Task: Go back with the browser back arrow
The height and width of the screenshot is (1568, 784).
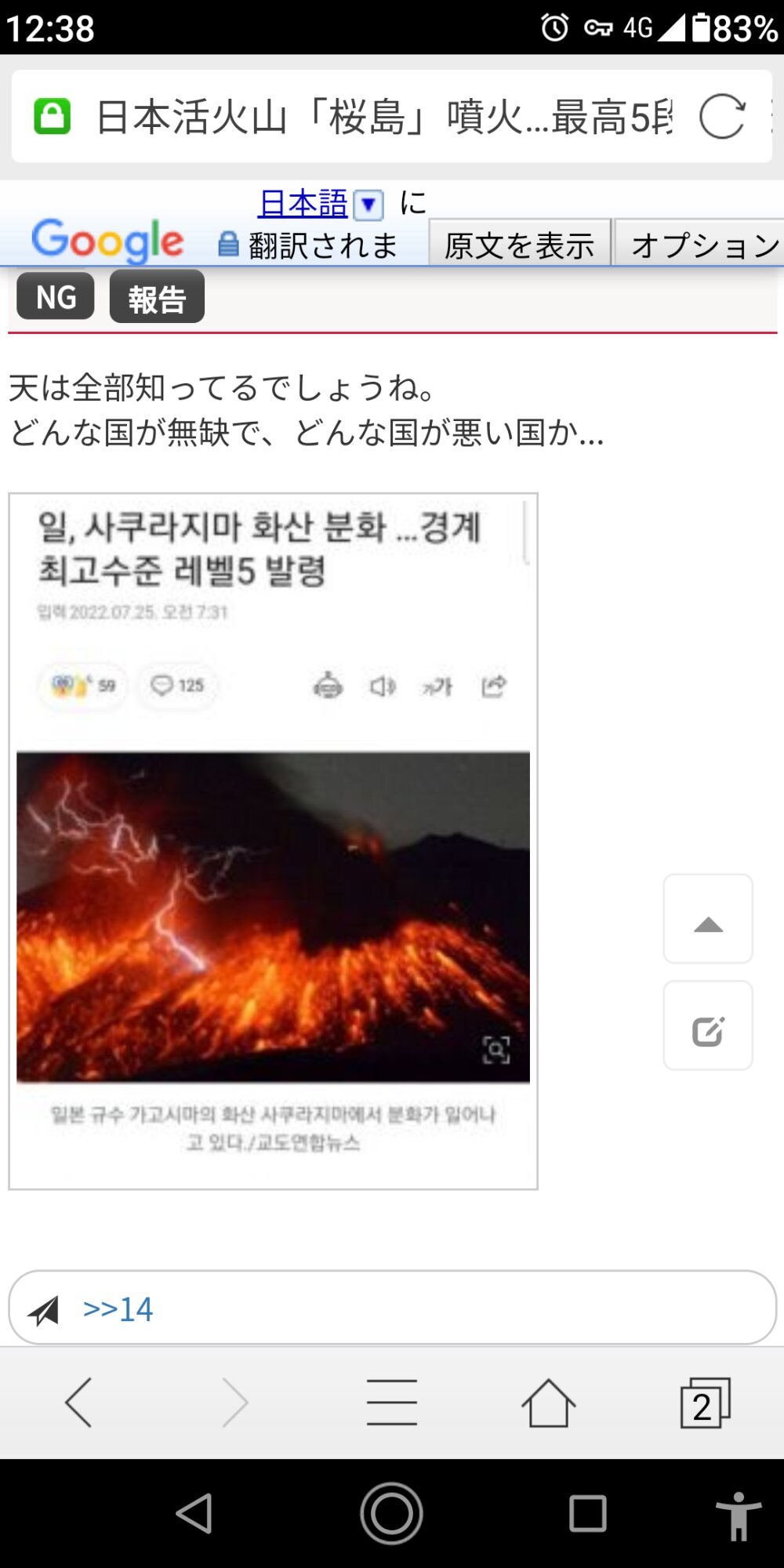Action: pyautogui.click(x=78, y=1402)
